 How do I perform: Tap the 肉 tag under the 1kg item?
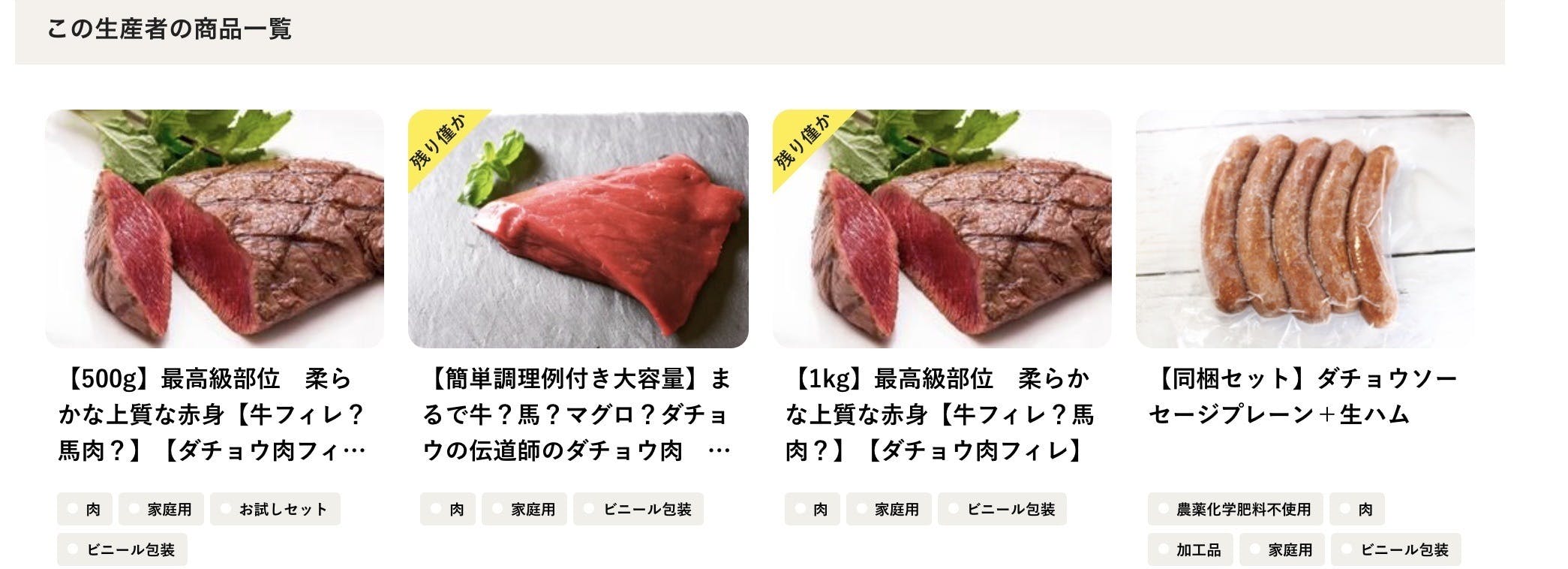coord(812,509)
